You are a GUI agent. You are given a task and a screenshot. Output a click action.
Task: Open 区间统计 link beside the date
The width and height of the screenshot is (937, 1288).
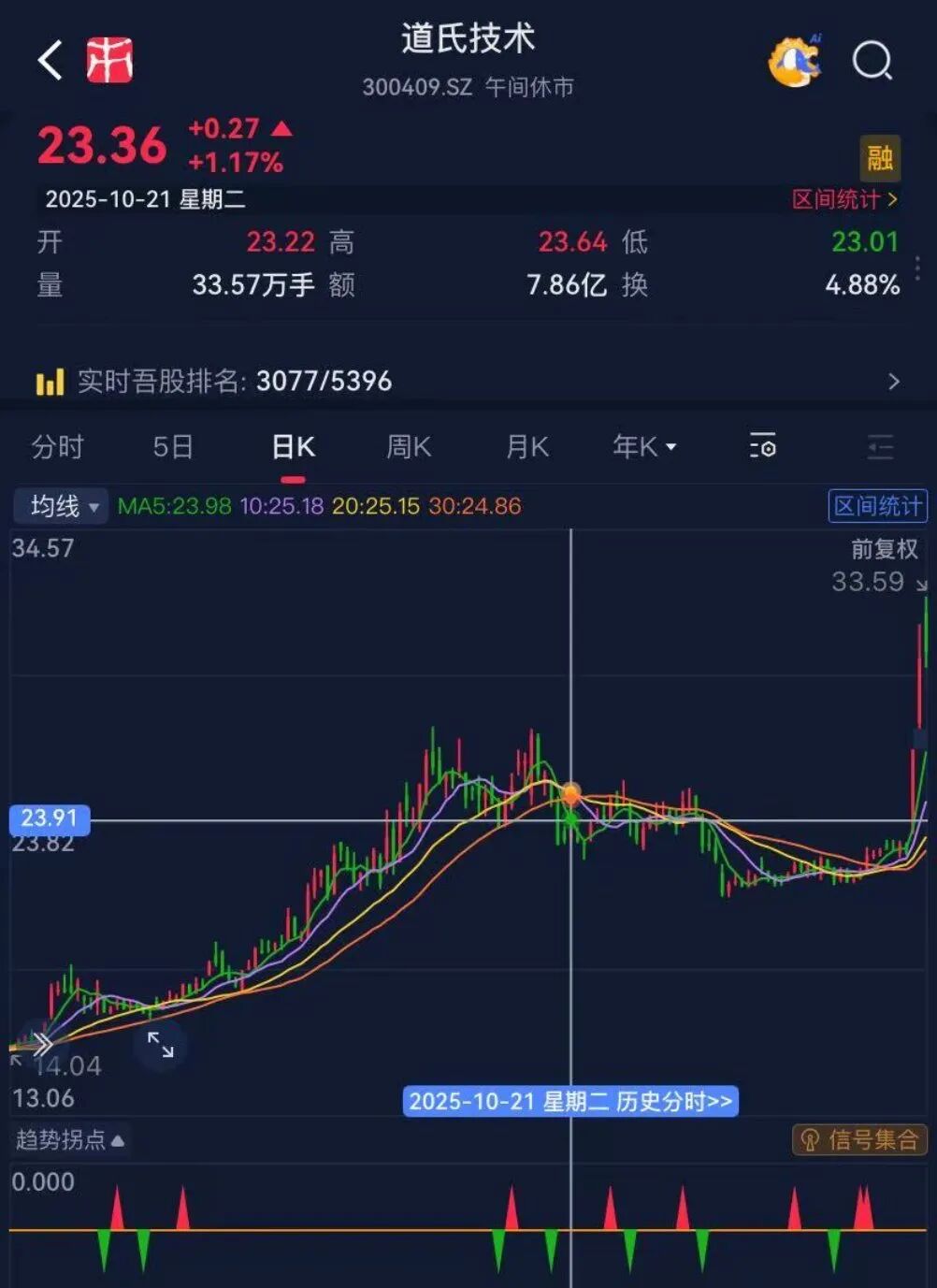[x=843, y=199]
